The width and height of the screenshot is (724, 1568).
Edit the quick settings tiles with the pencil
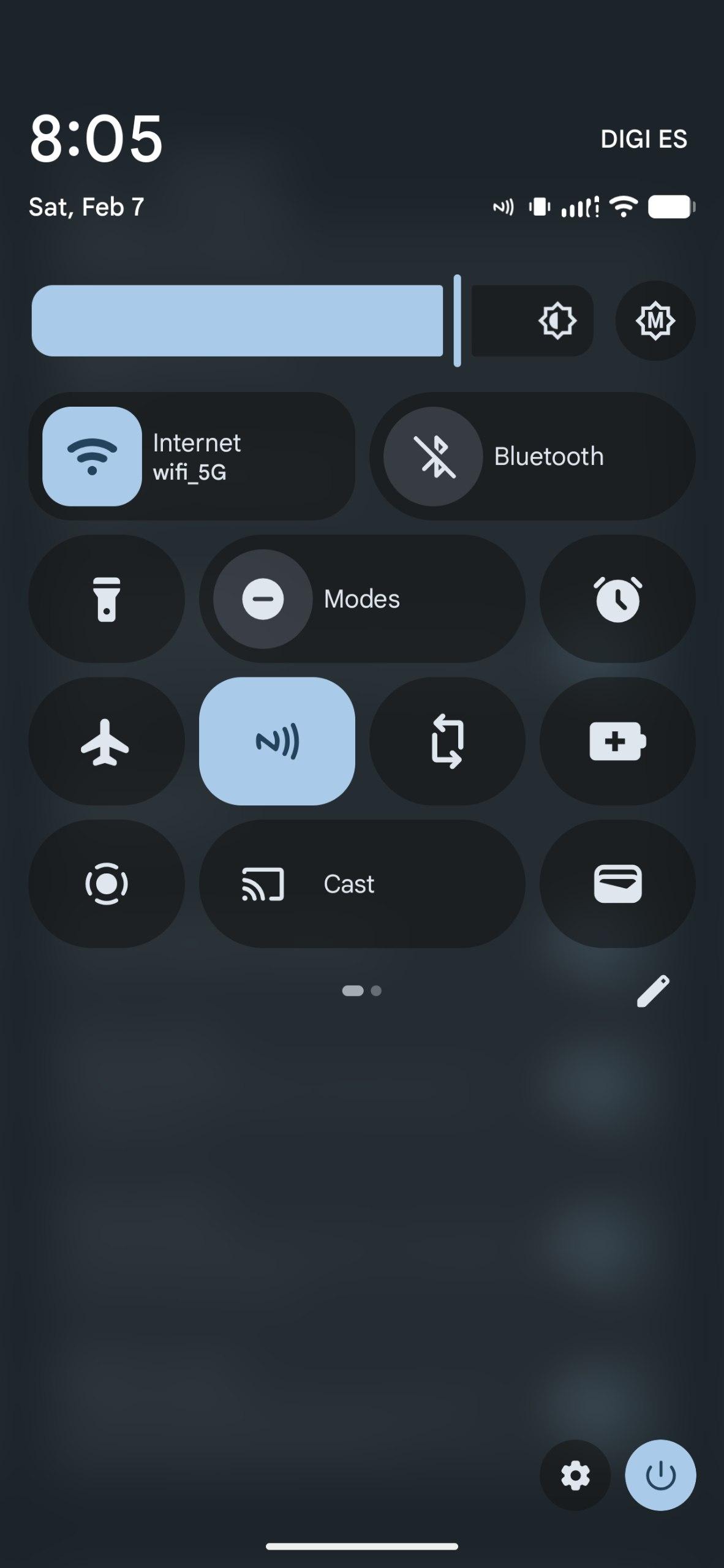click(x=653, y=991)
